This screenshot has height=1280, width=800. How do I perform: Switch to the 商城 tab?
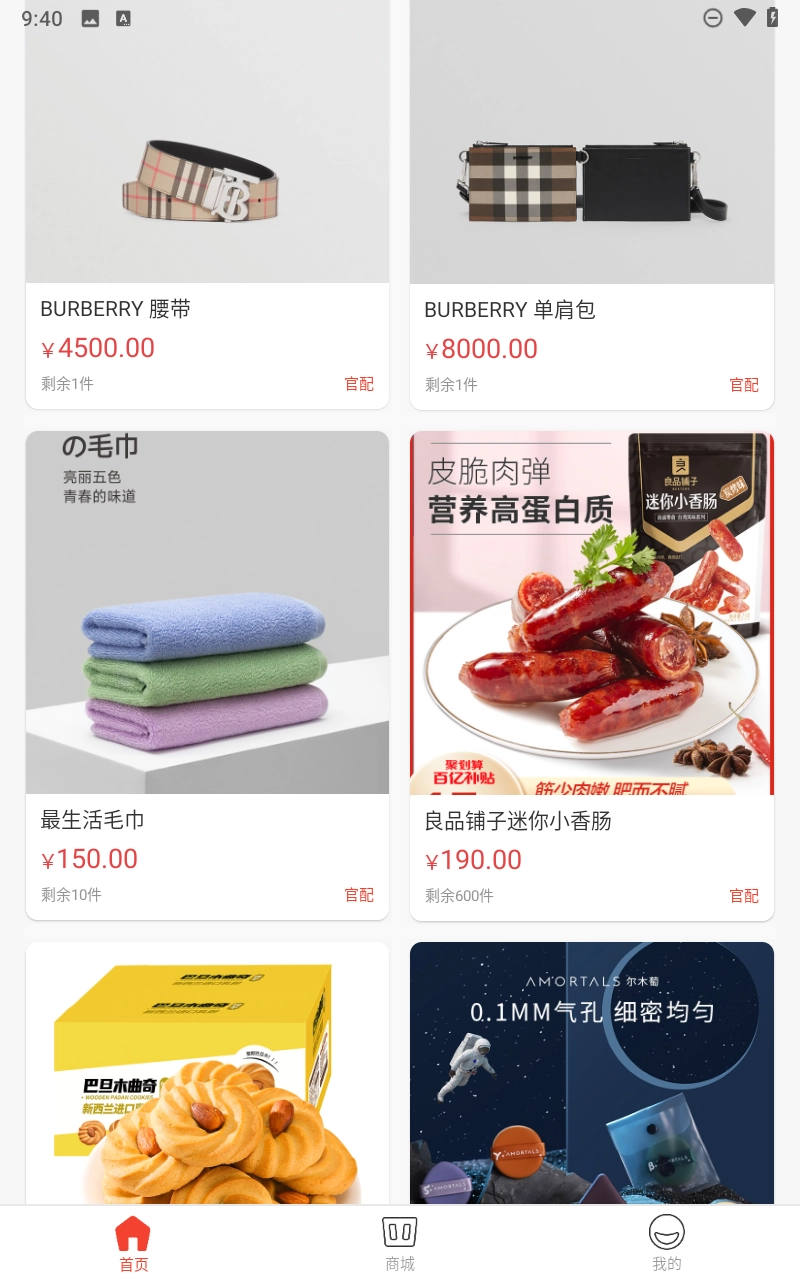(400, 1242)
